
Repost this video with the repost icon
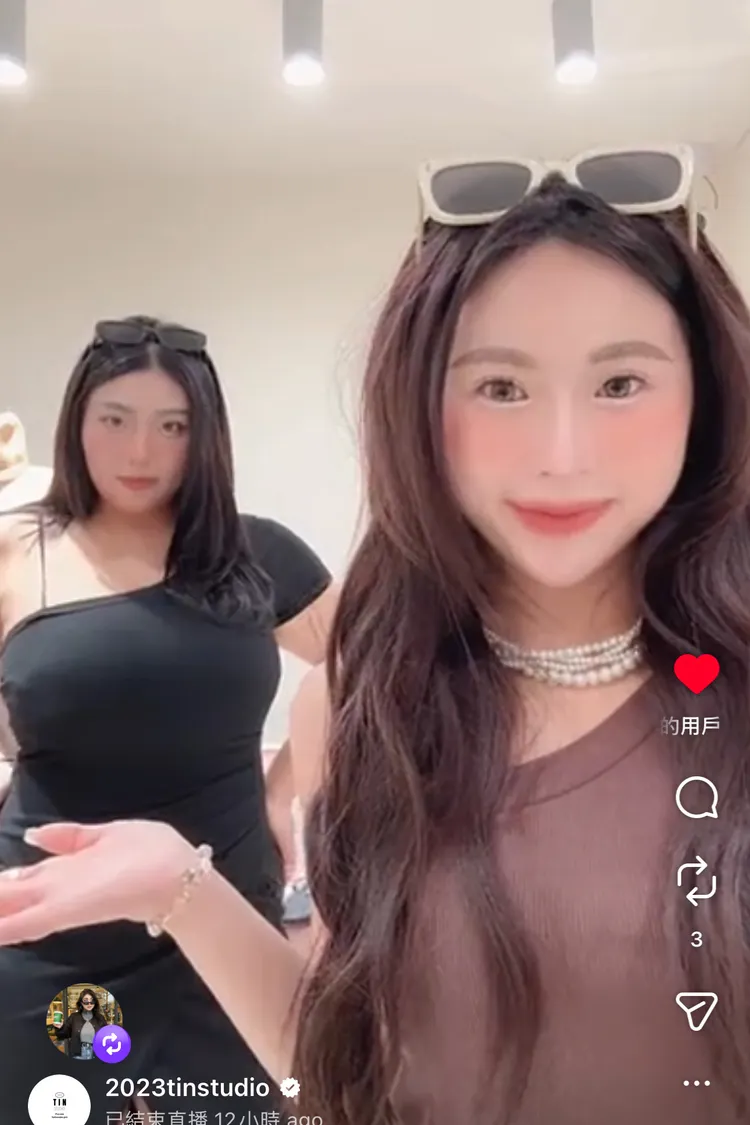tap(697, 881)
